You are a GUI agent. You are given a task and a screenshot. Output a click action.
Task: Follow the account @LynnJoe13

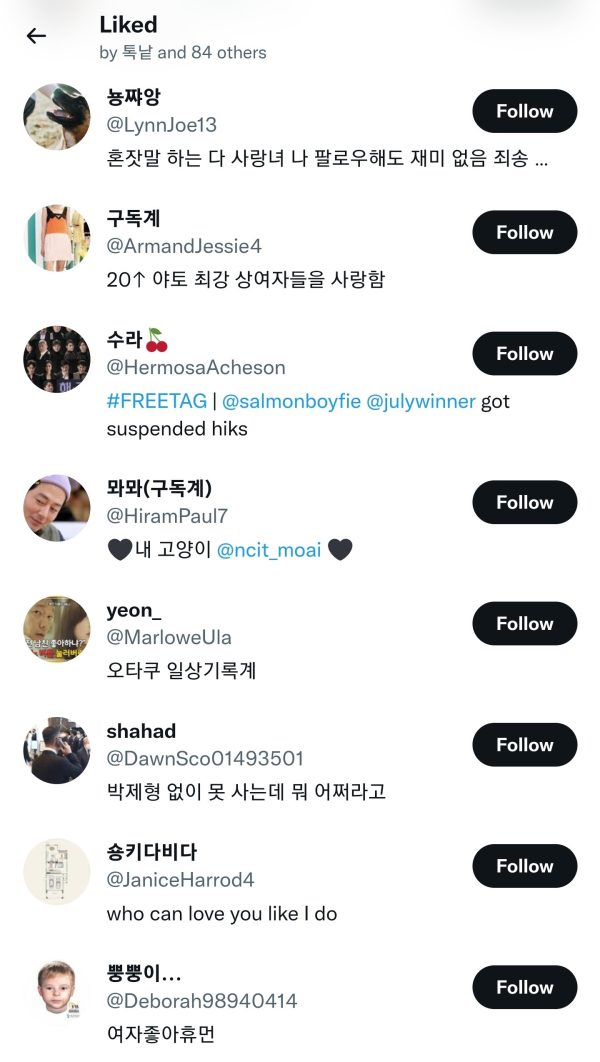(x=524, y=111)
